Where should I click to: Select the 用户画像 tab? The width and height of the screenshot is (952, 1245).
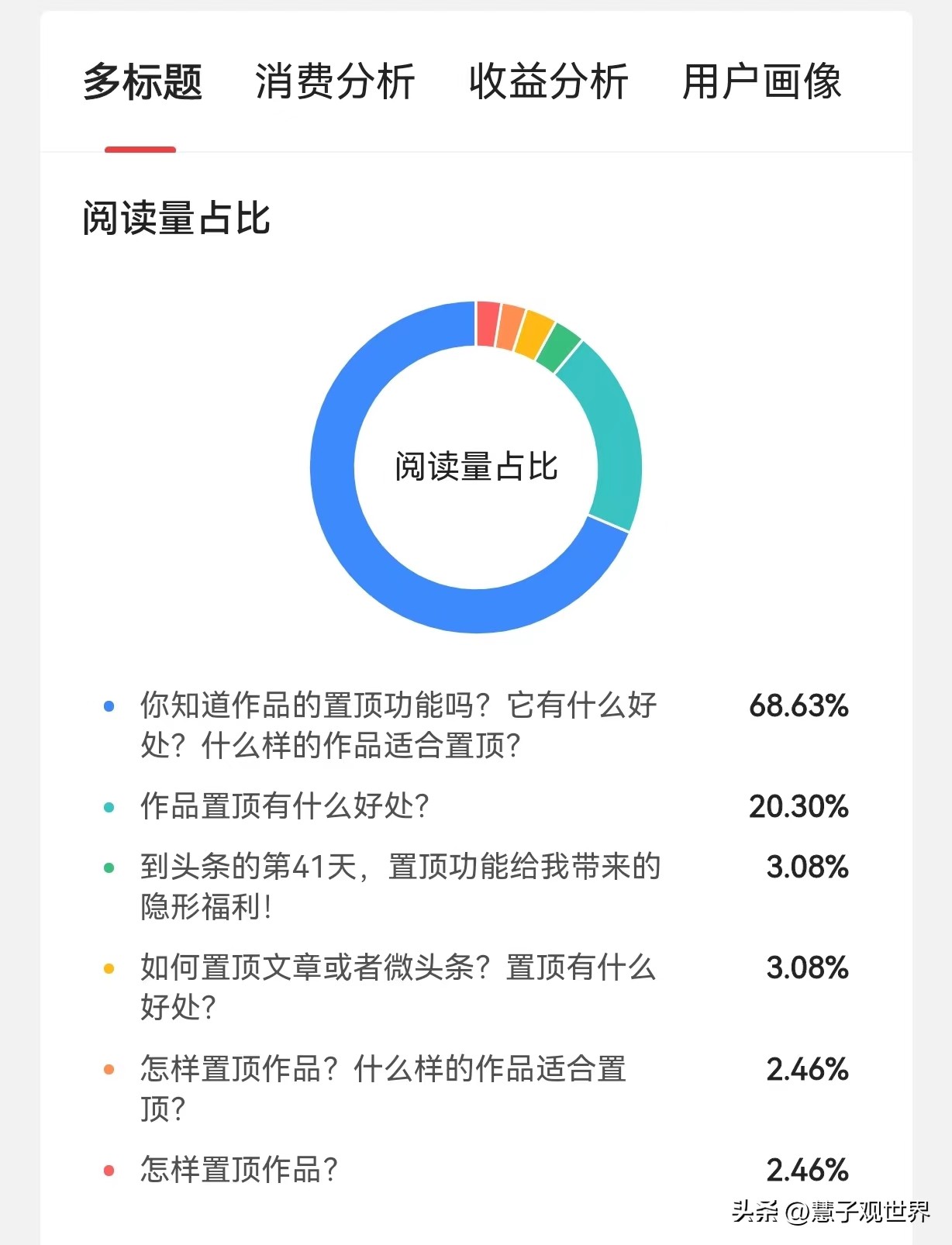pyautogui.click(x=764, y=80)
